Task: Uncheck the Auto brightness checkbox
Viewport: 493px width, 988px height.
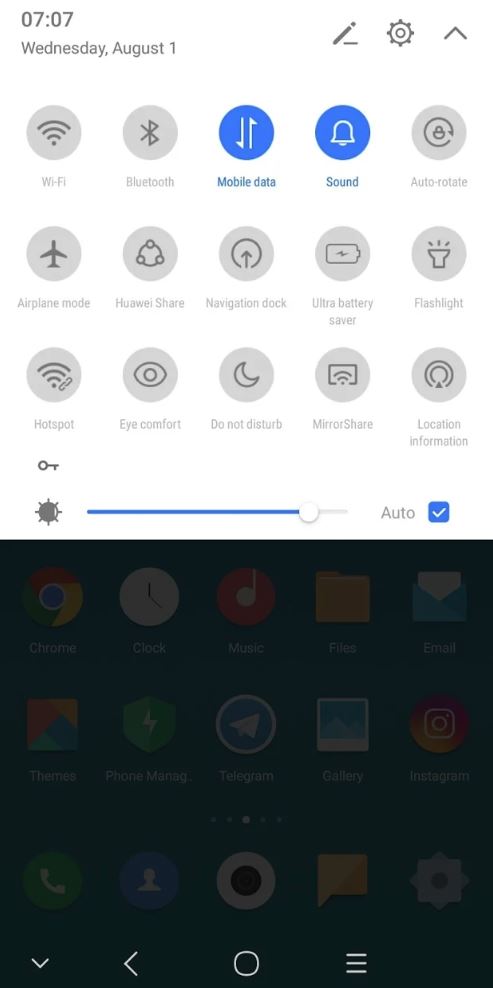Action: pyautogui.click(x=439, y=513)
